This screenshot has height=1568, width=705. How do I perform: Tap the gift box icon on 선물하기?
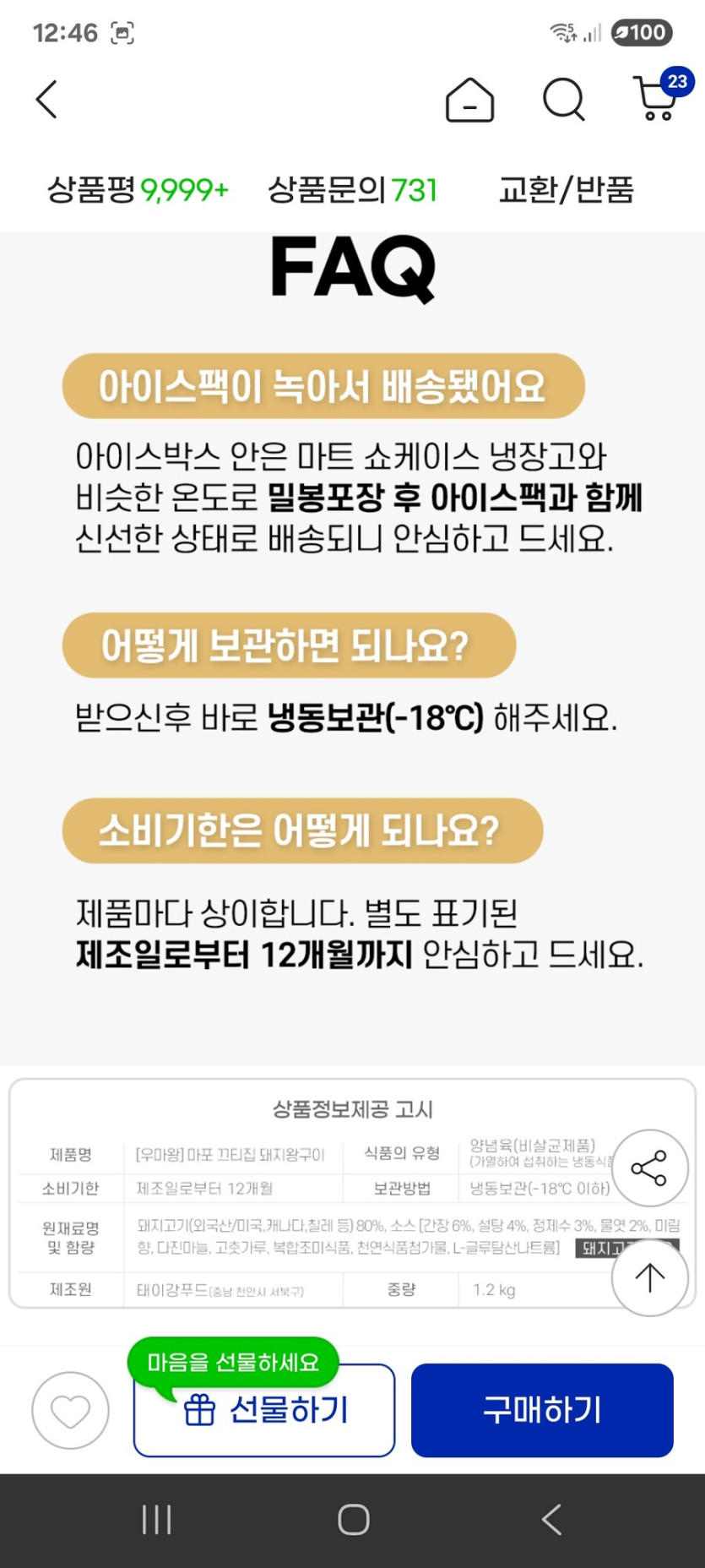coord(200,1409)
